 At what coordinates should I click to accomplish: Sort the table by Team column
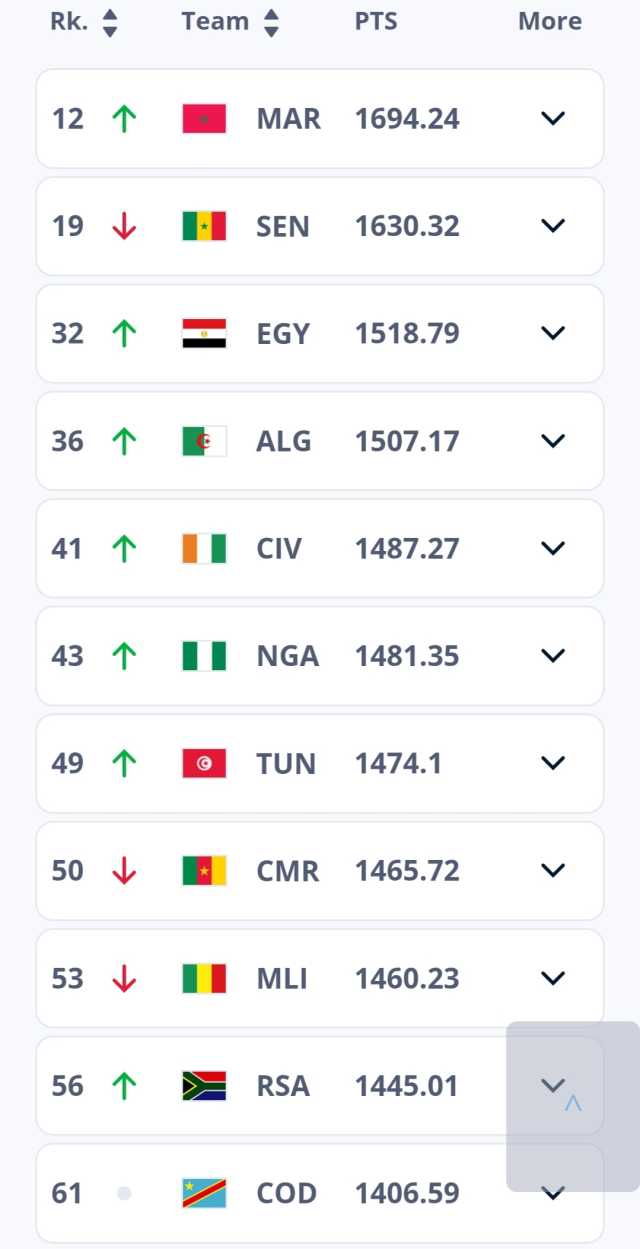(271, 22)
